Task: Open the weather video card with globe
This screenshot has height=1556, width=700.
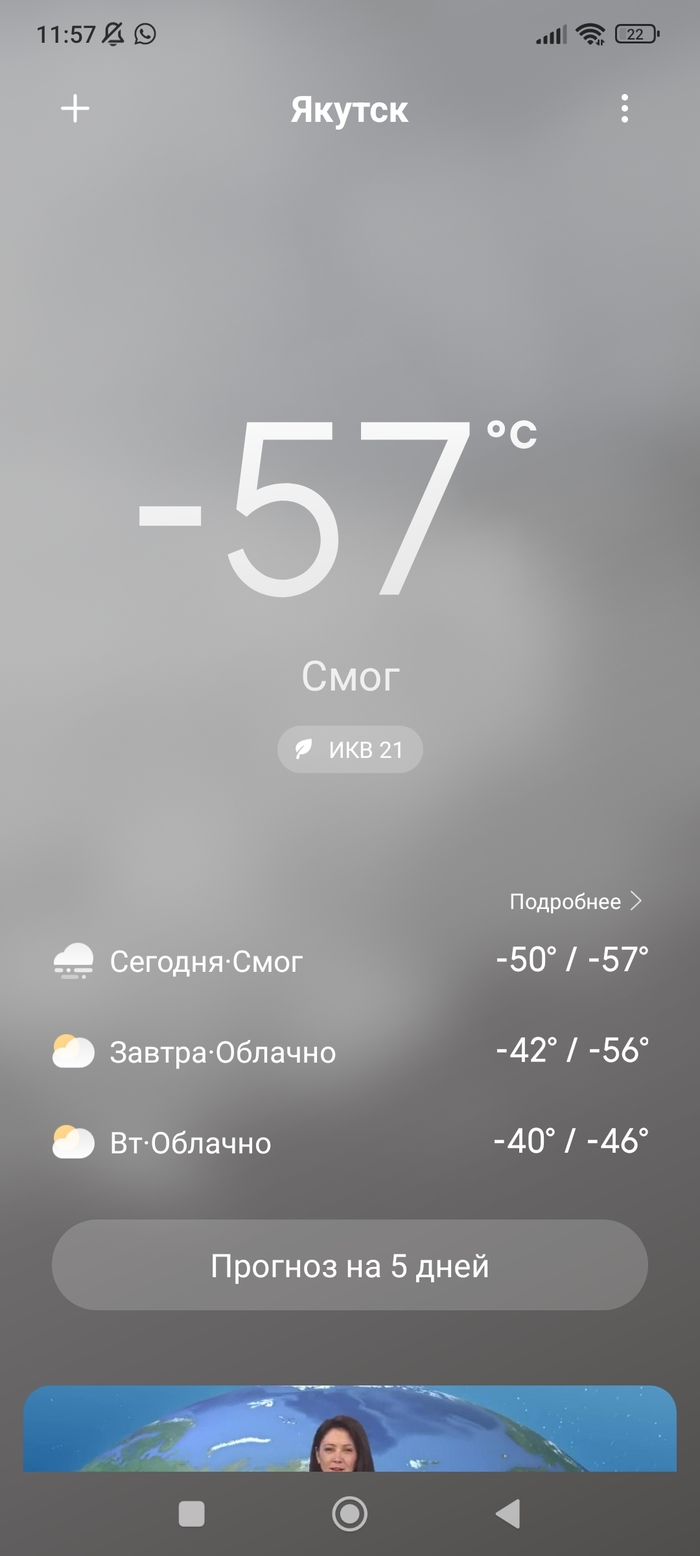Action: click(350, 1428)
